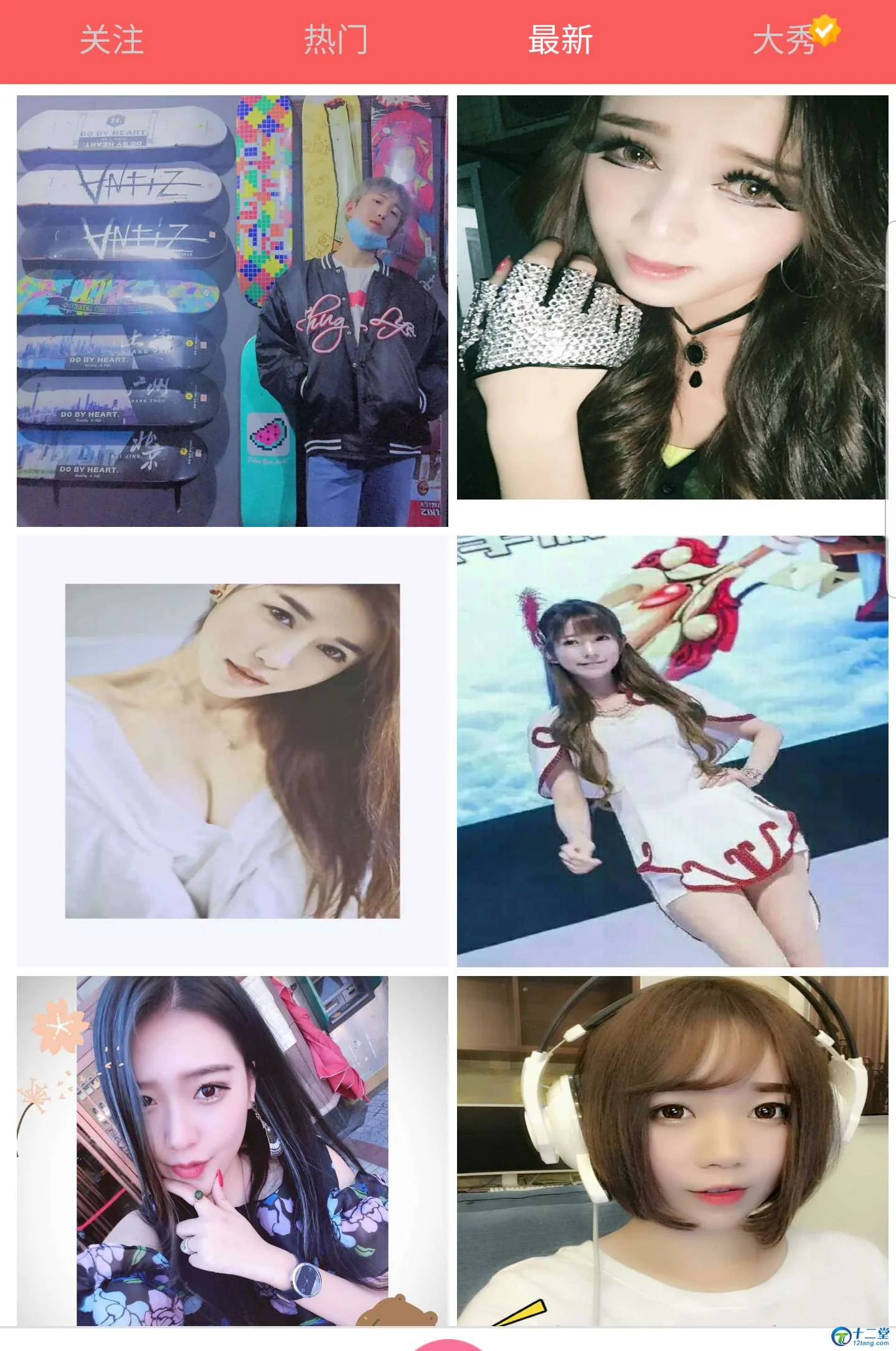896x1351 pixels.
Task: Select the 最新 tab
Action: pos(560,40)
